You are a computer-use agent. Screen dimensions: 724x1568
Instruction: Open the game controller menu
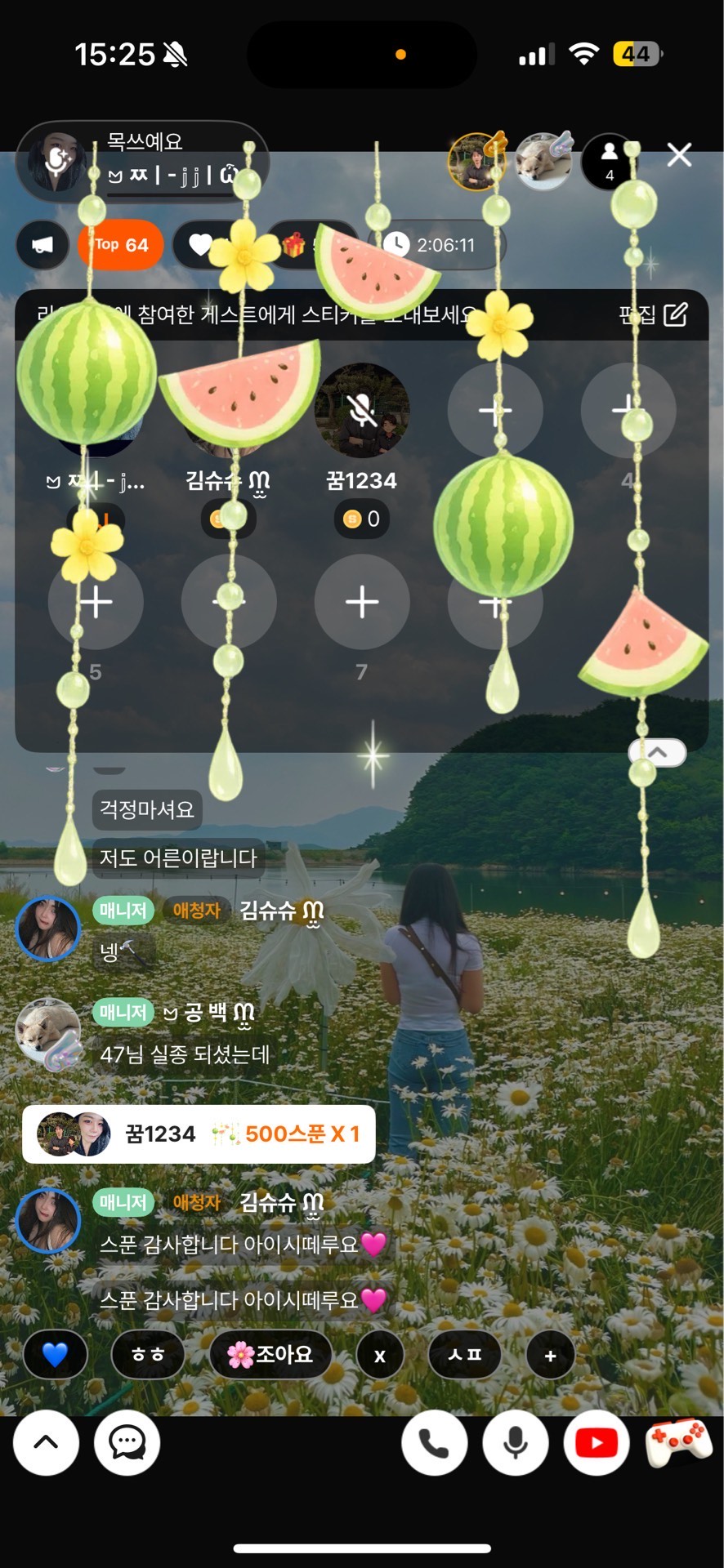click(x=677, y=1442)
